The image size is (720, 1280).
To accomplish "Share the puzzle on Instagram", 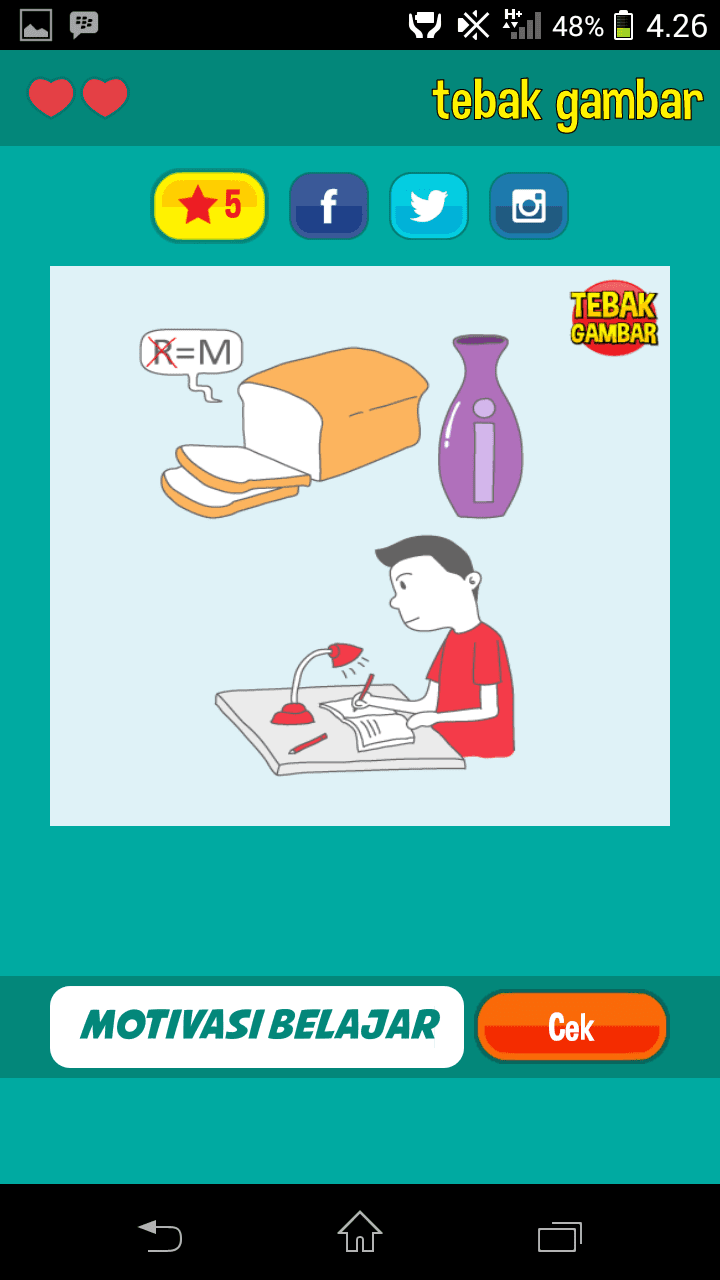I will click(x=529, y=206).
